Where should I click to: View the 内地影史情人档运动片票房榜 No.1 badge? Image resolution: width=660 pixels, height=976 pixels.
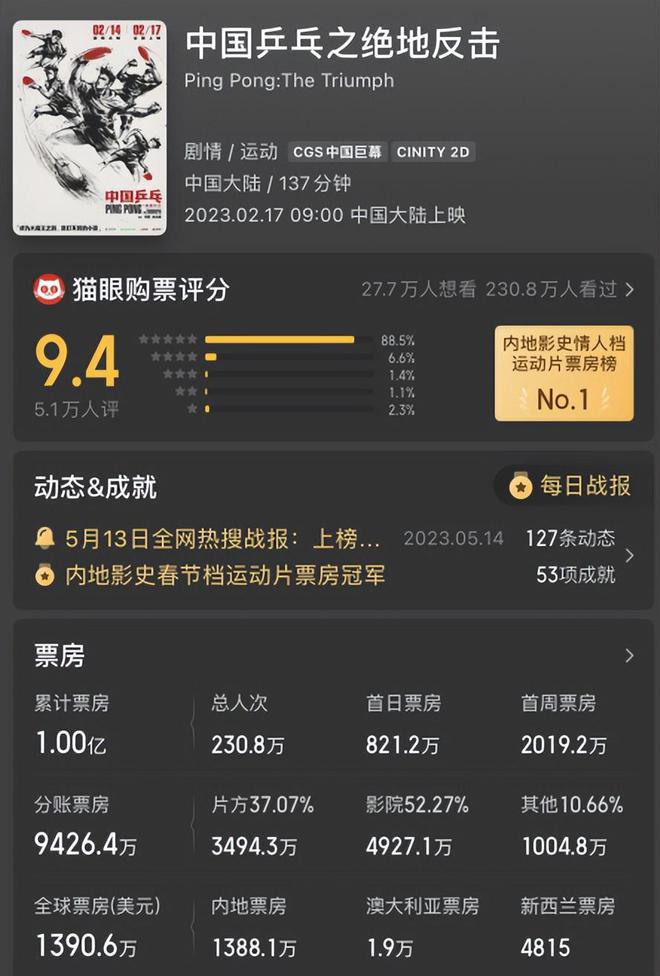coord(563,371)
